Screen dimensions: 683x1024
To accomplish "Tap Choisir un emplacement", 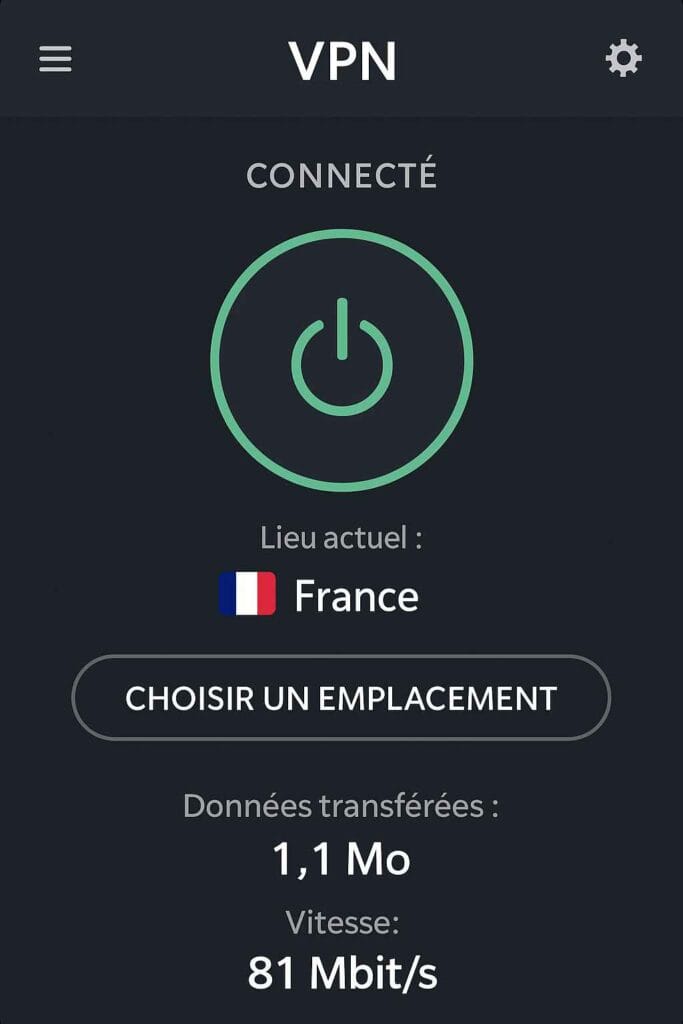I will click(x=341, y=697).
